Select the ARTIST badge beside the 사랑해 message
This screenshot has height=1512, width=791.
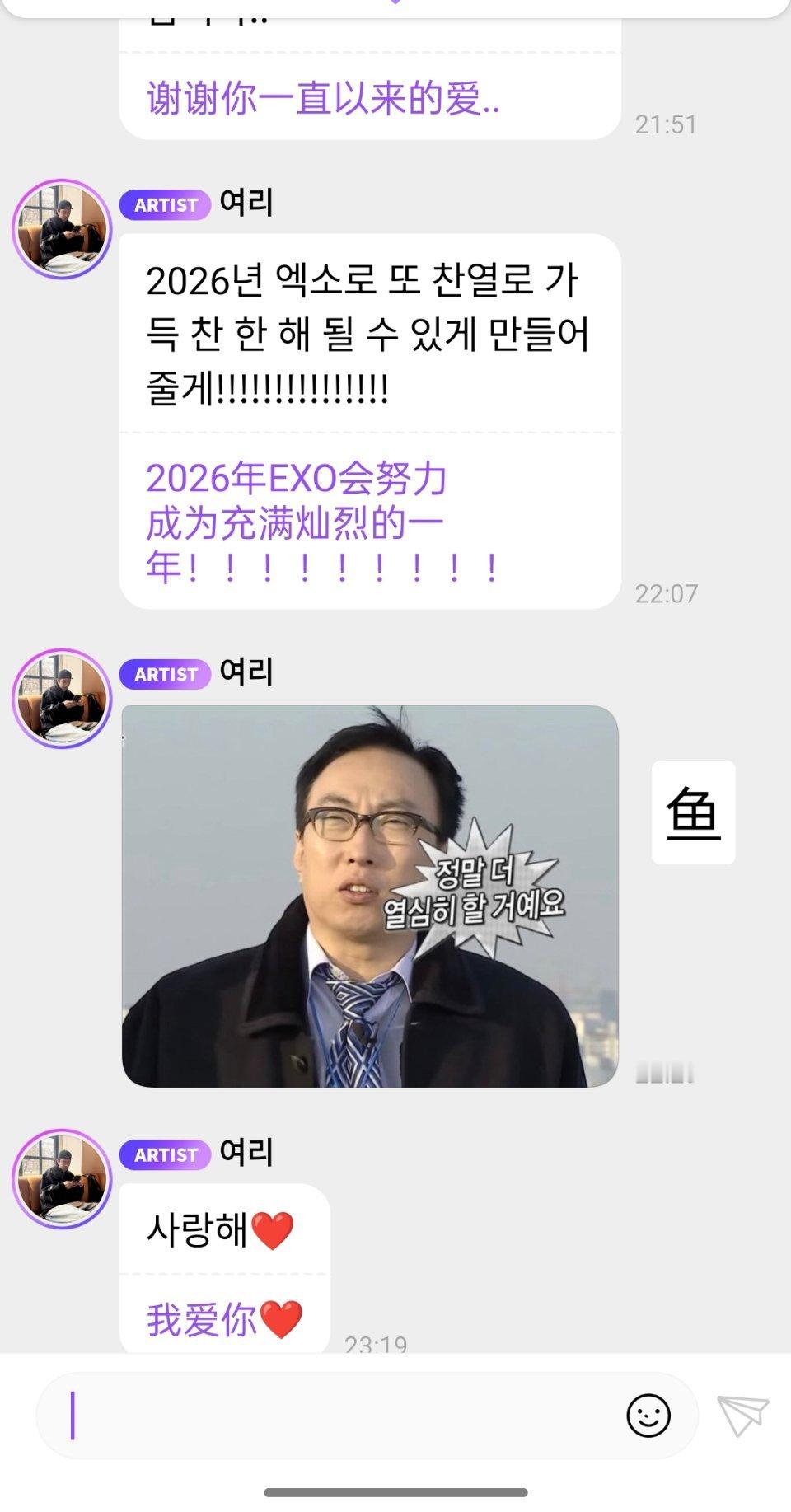click(165, 1154)
